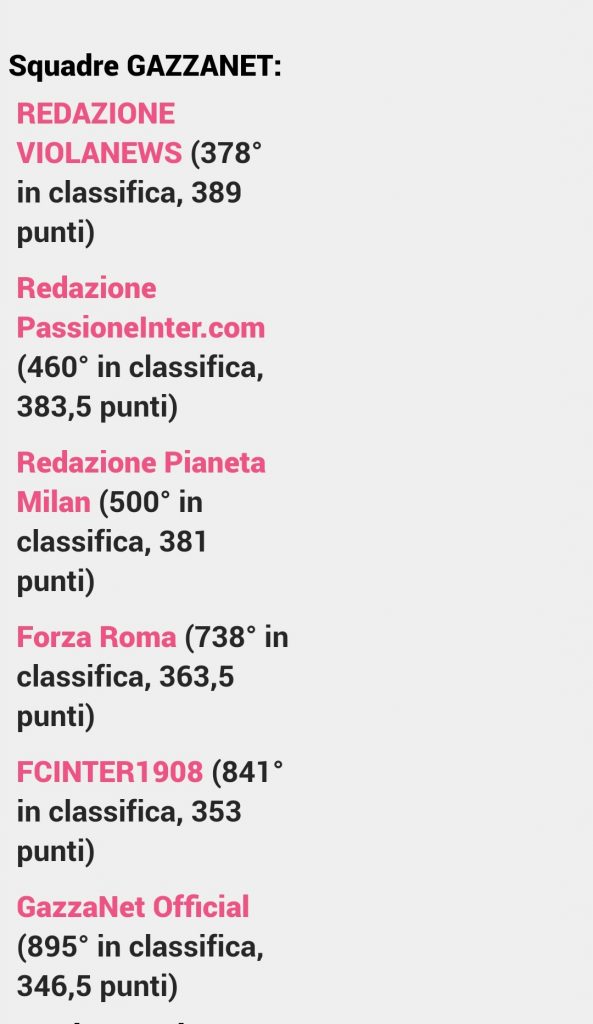Open the Forza Roma team link
Image resolution: width=593 pixels, height=1024 pixels.
click(96, 637)
